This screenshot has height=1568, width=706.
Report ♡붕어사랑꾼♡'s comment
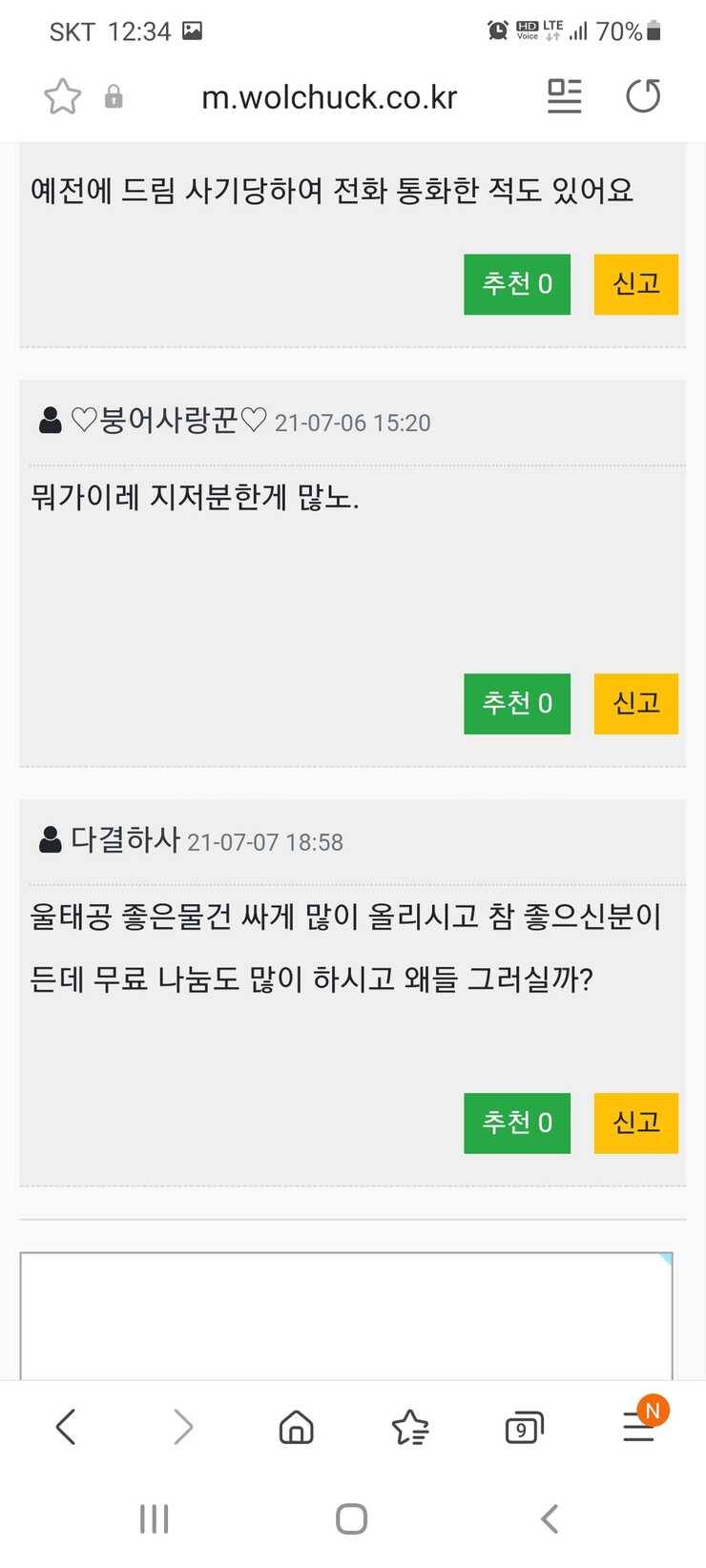[635, 704]
